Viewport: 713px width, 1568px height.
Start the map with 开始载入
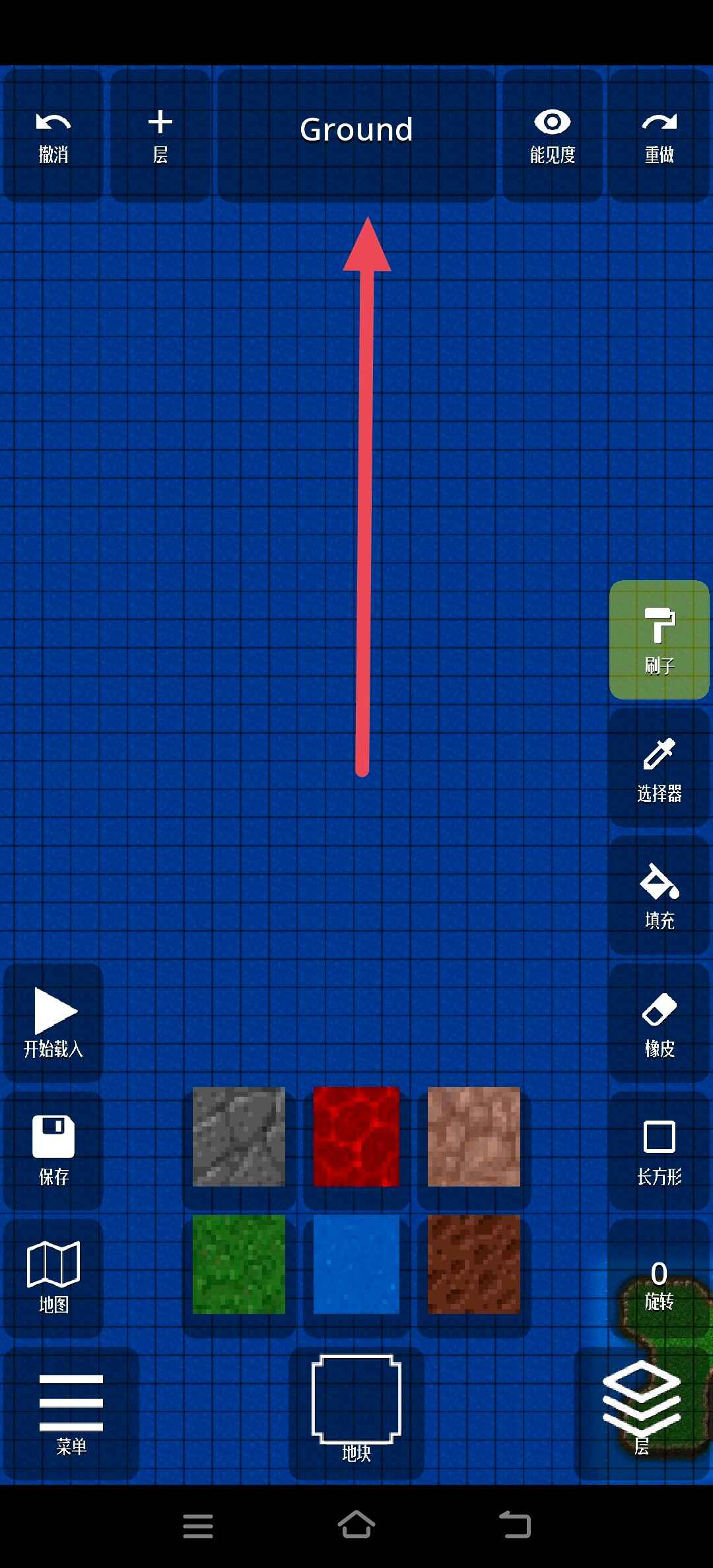click(53, 1023)
